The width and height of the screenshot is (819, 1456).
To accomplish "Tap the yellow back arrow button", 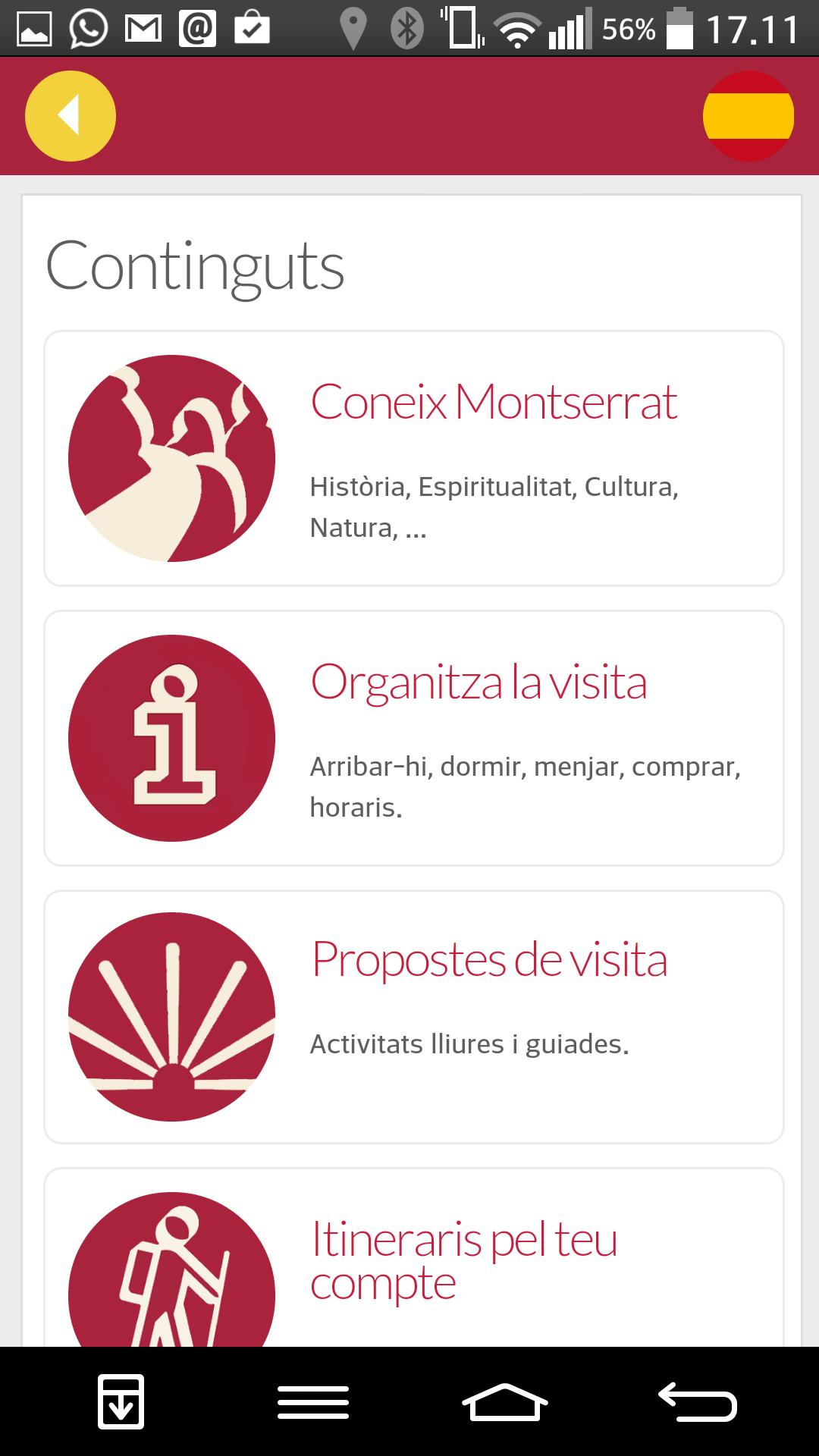I will point(70,115).
